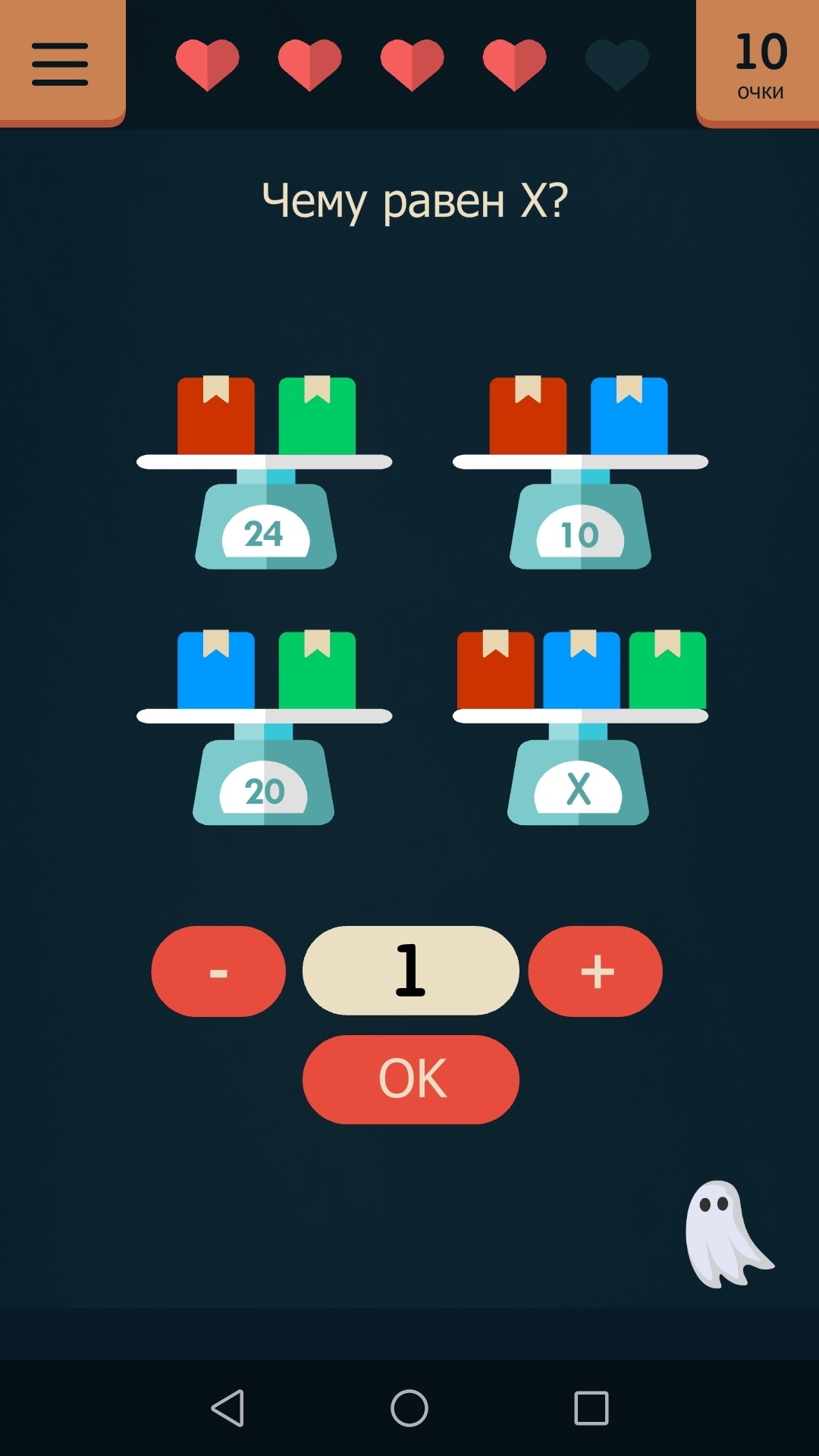This screenshot has width=819, height=1456.
Task: Open the hamburger menu
Action: point(61,63)
